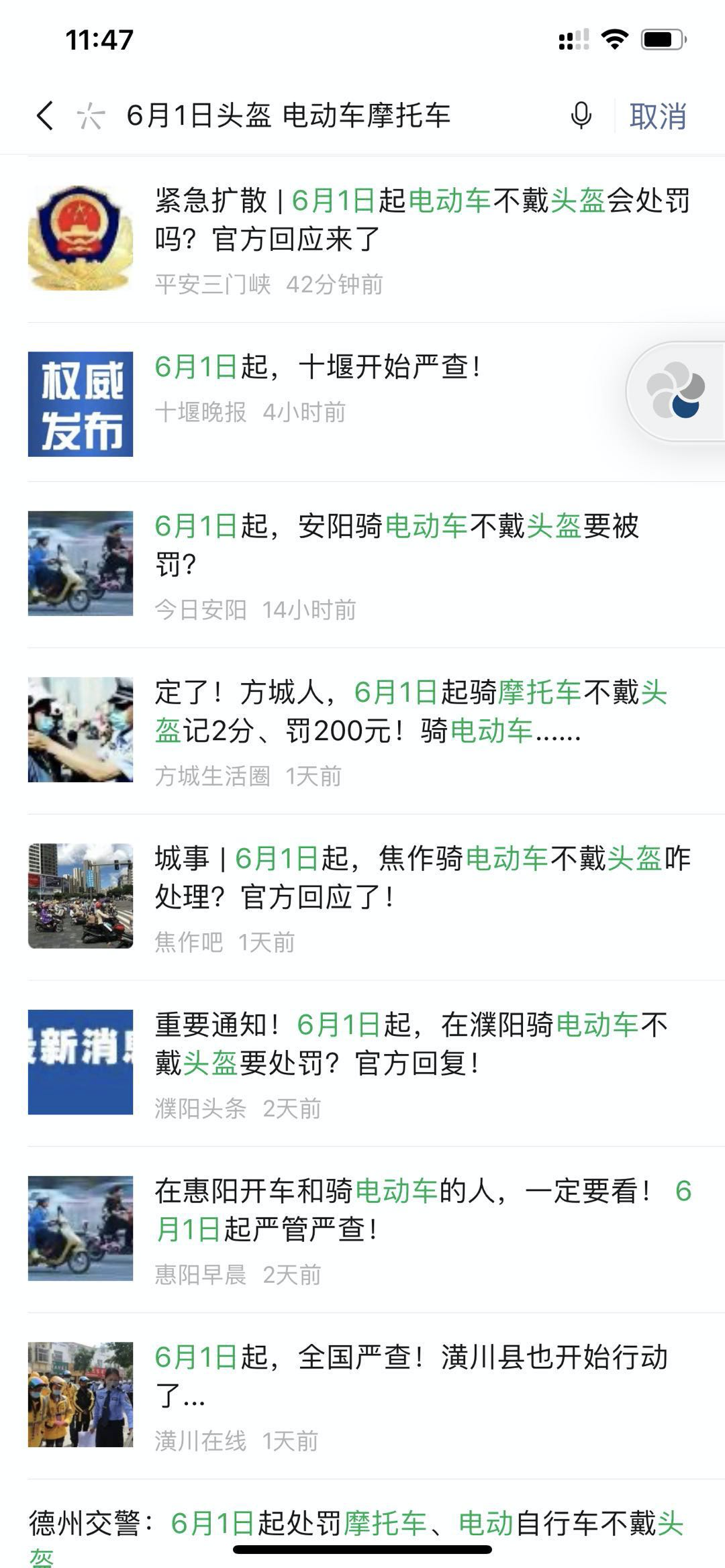Open the 德州交警 result about helmet penalties
The width and height of the screenshot is (725, 1568).
pyautogui.click(x=356, y=1524)
